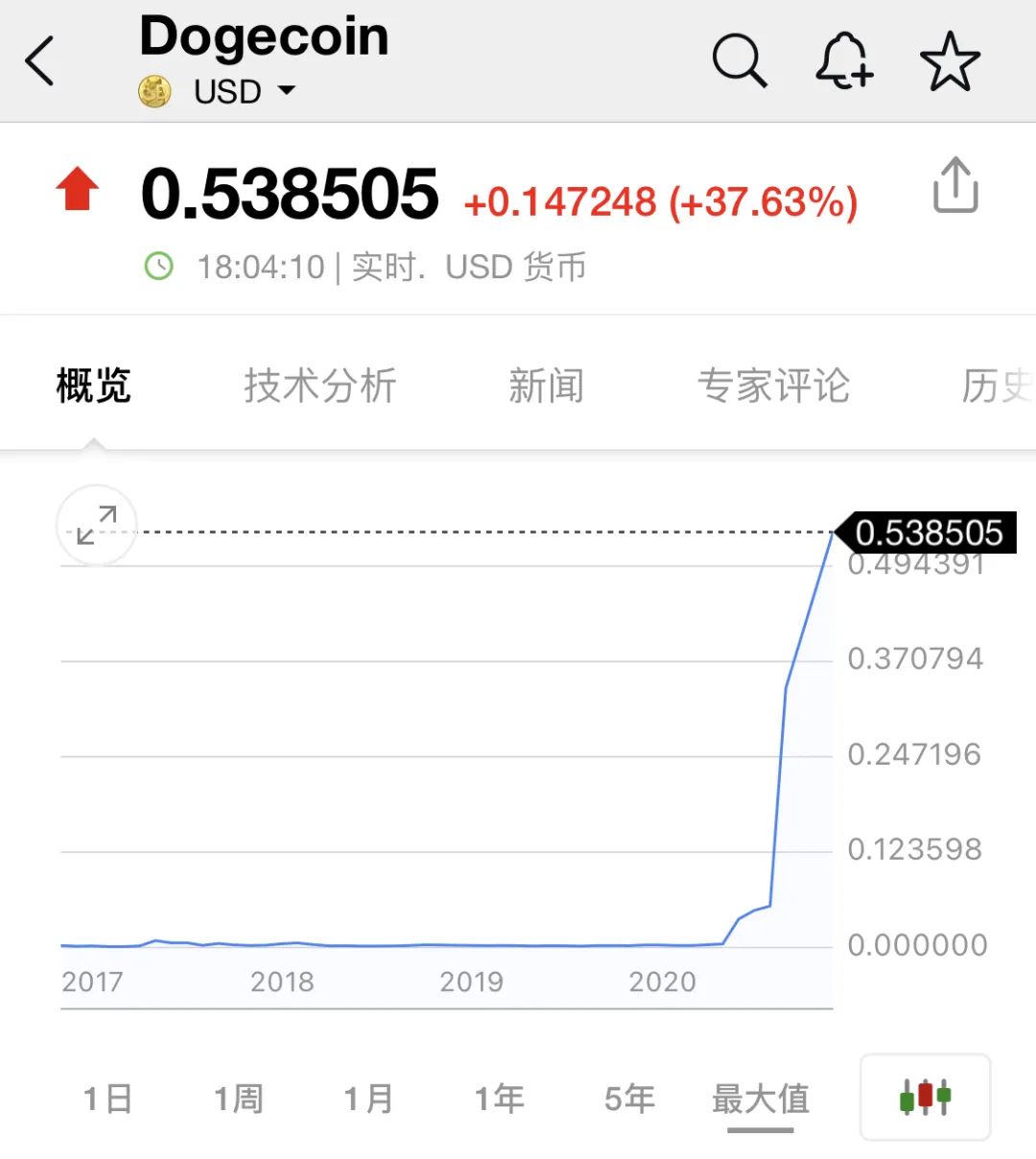
Task: Star Dogecoin to add to watchlist
Action: tap(950, 61)
